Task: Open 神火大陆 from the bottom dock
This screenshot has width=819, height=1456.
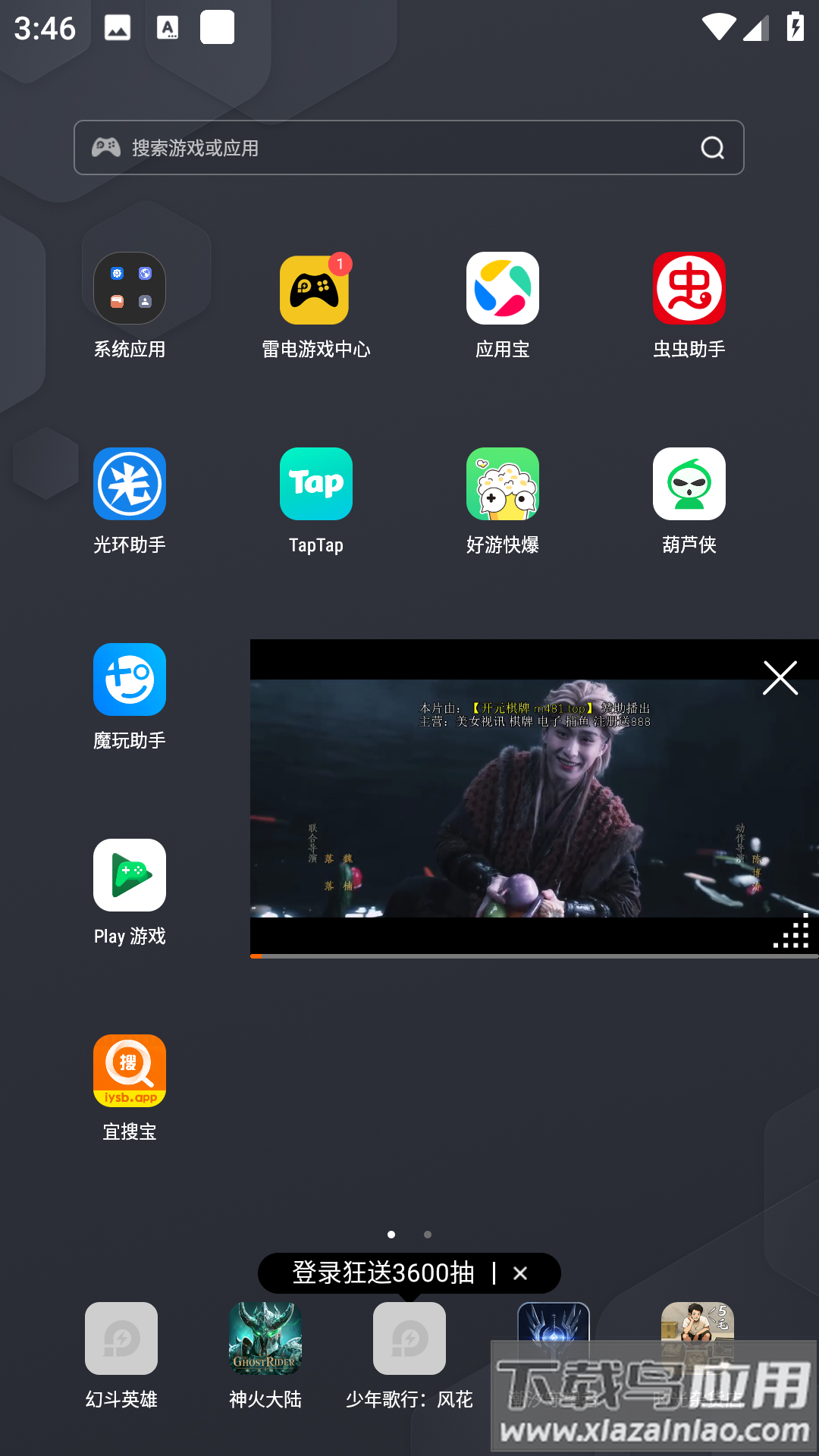Action: (x=265, y=1338)
